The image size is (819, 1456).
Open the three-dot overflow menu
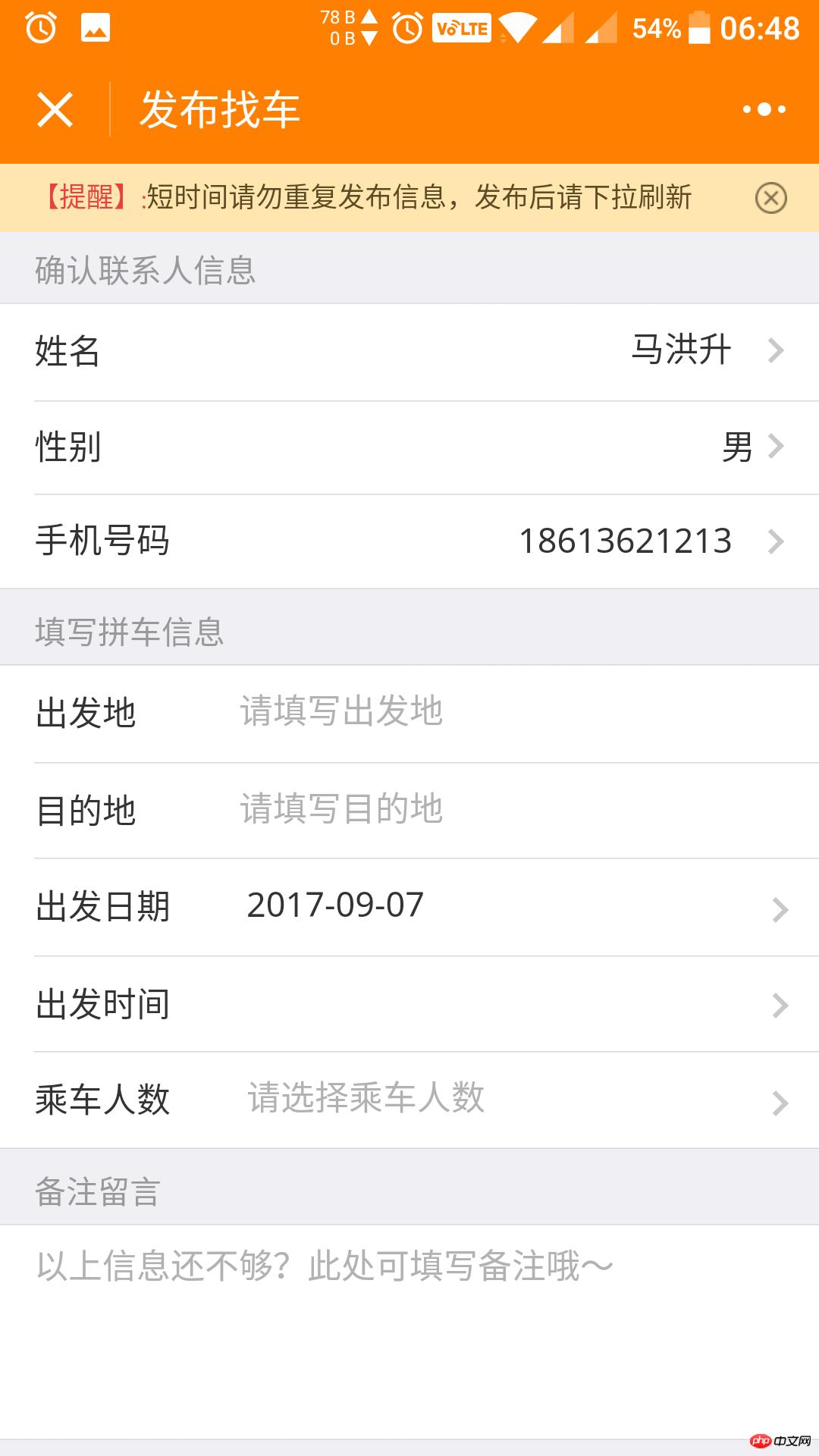[764, 110]
